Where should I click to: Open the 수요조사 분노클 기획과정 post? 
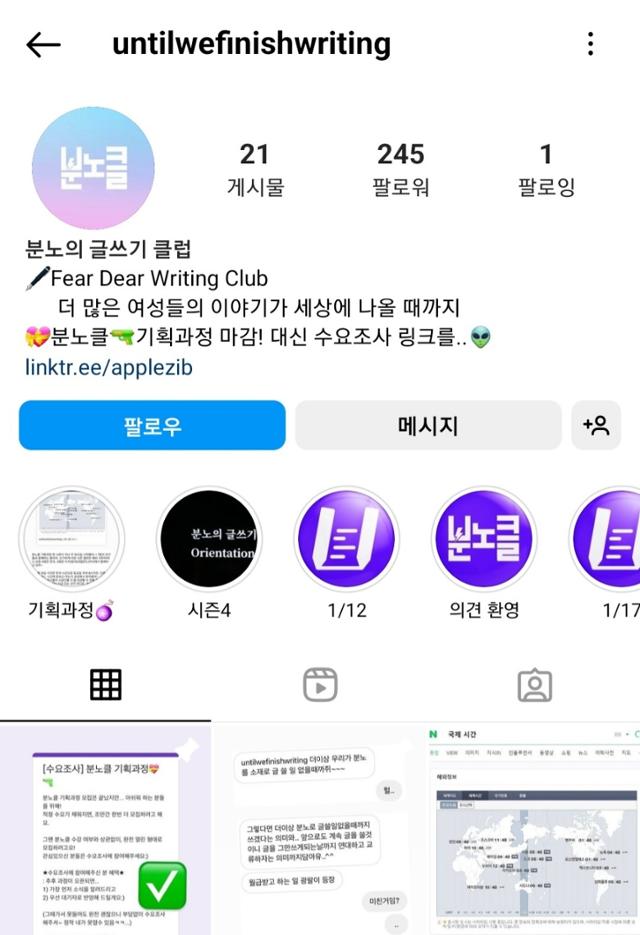[105, 830]
